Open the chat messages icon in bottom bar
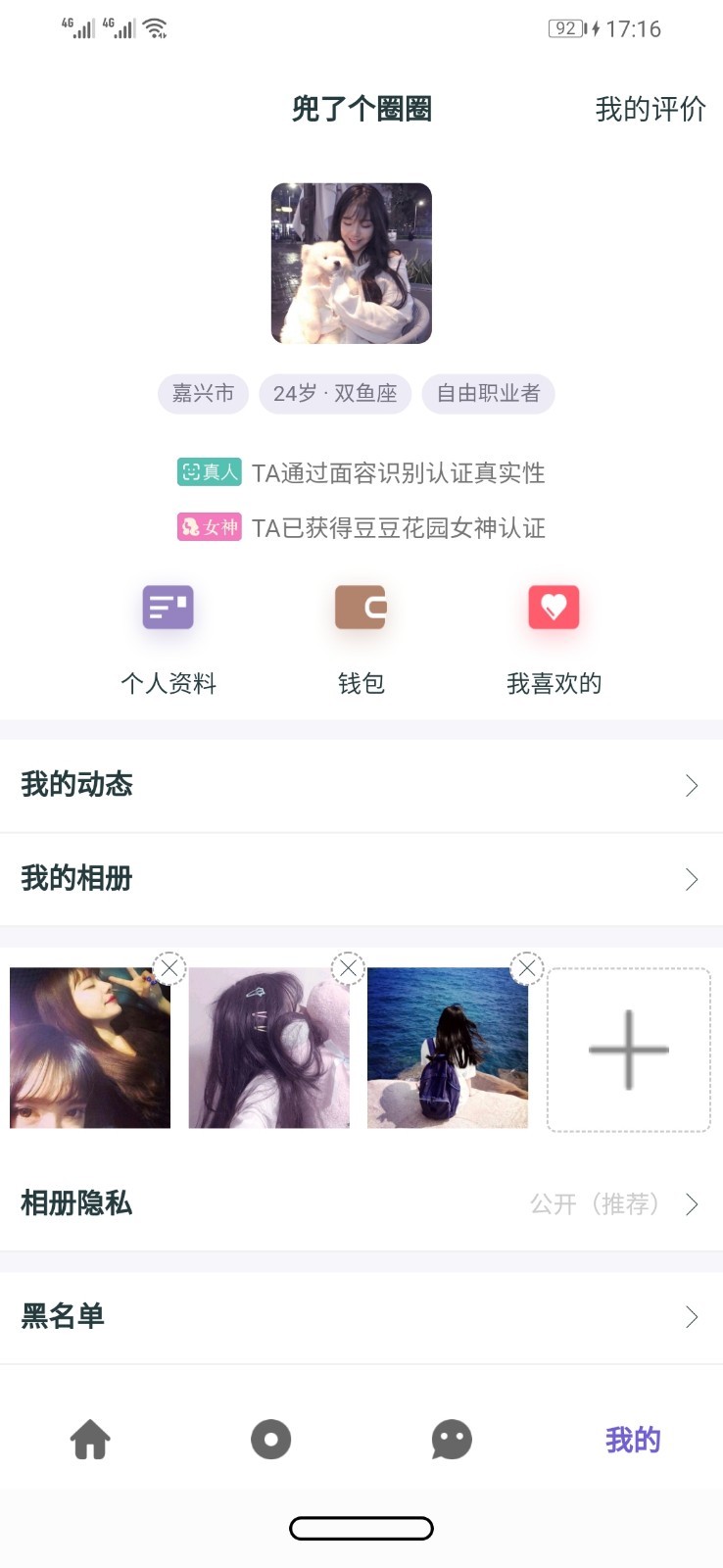Image resolution: width=723 pixels, height=1568 pixels. (x=452, y=1440)
